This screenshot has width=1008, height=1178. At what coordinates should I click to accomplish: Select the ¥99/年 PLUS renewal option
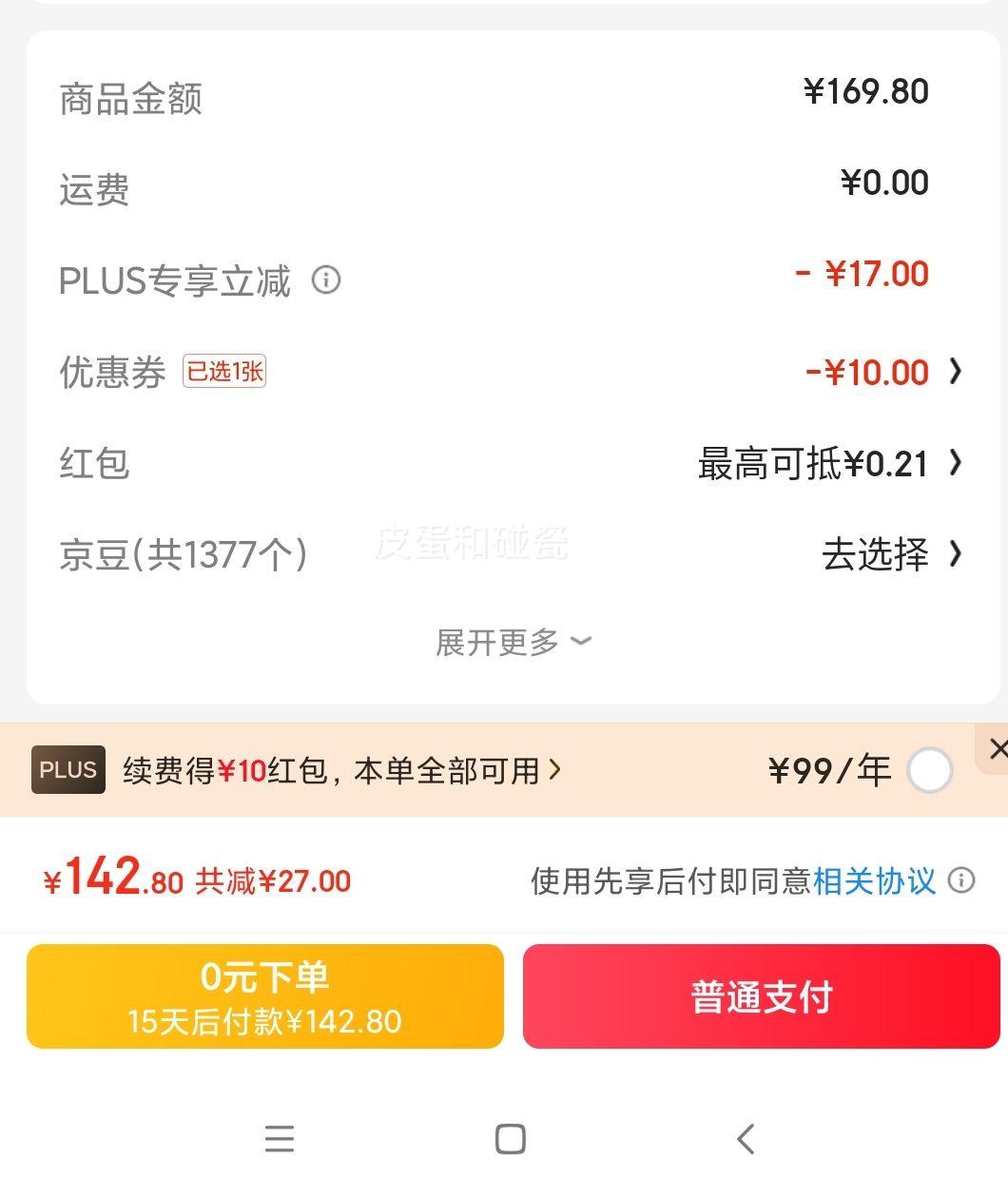[x=929, y=770]
